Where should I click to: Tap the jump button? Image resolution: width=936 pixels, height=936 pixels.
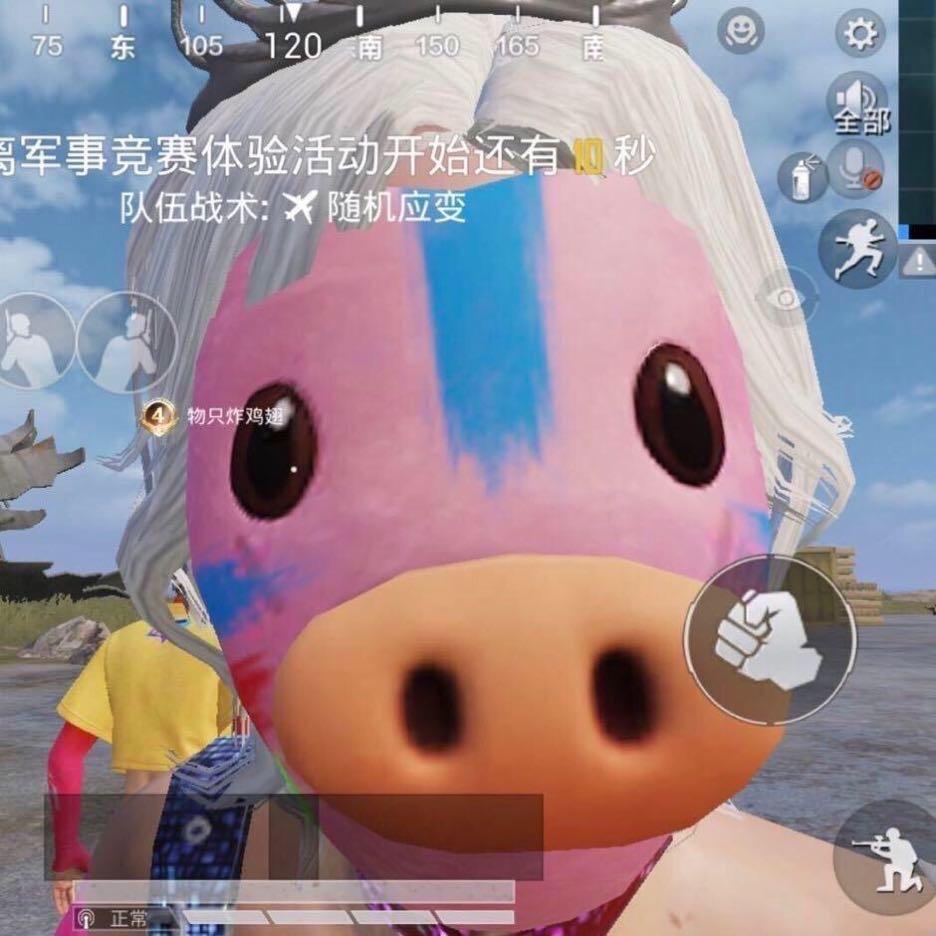[x=857, y=247]
